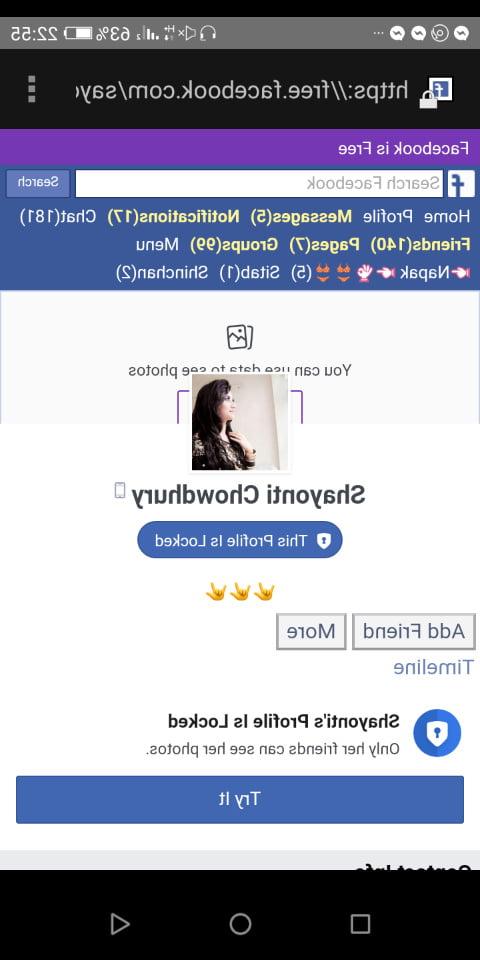The image size is (480, 960).
Task: Open the Timeline link
Action: pyautogui.click(x=433, y=667)
